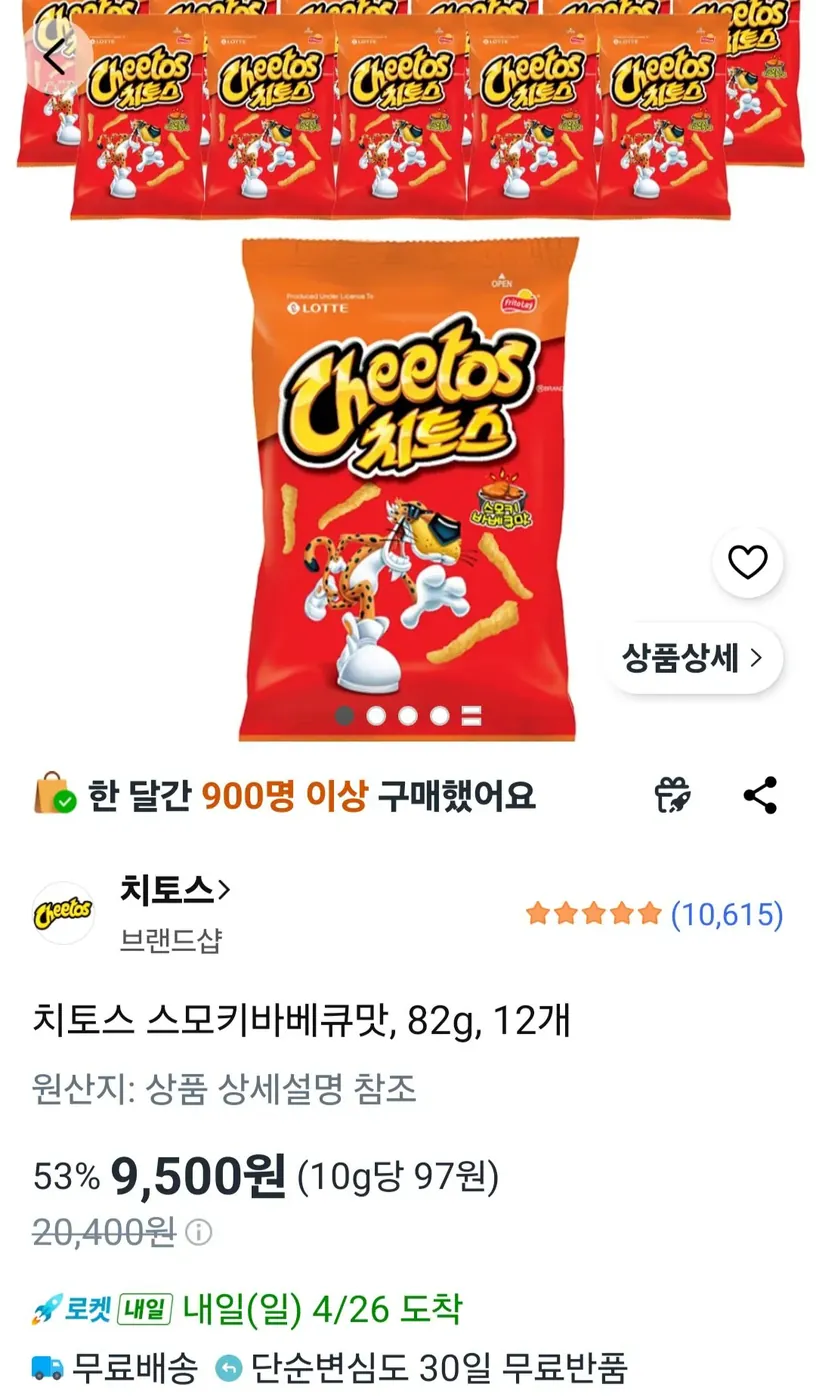
Task: Select the third carousel page dot
Action: tap(409, 716)
